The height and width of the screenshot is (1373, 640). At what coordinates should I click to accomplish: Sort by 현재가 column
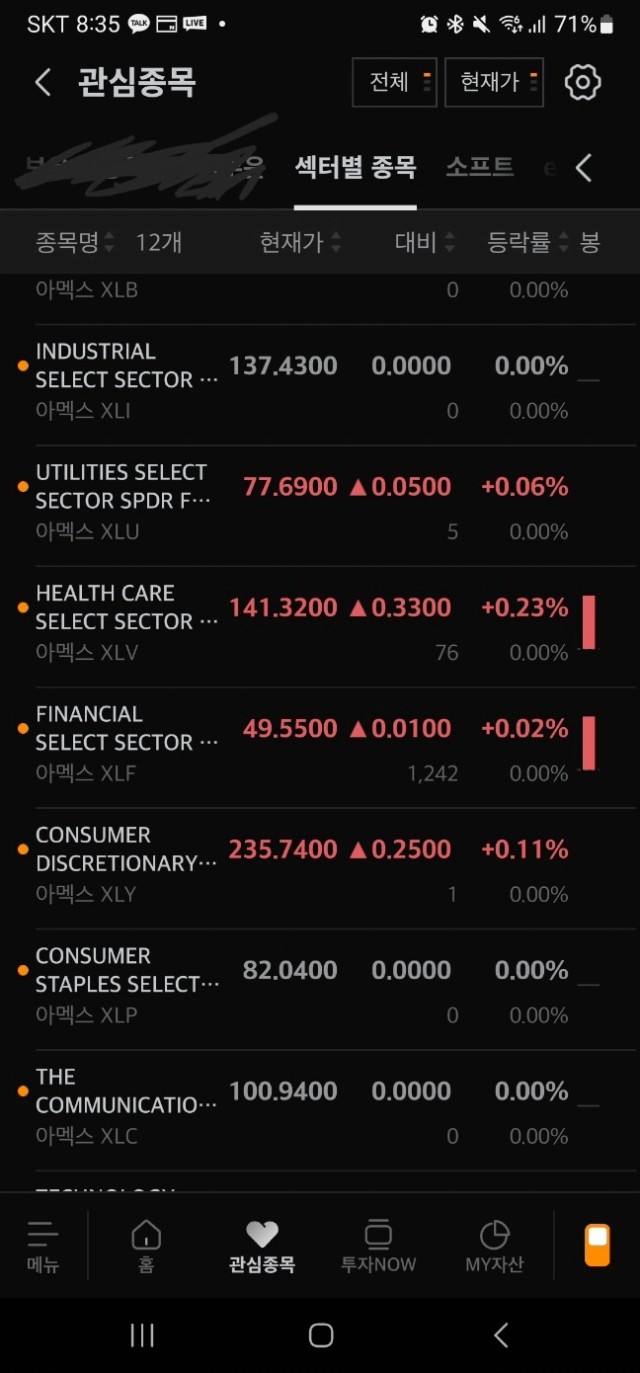pyautogui.click(x=301, y=242)
